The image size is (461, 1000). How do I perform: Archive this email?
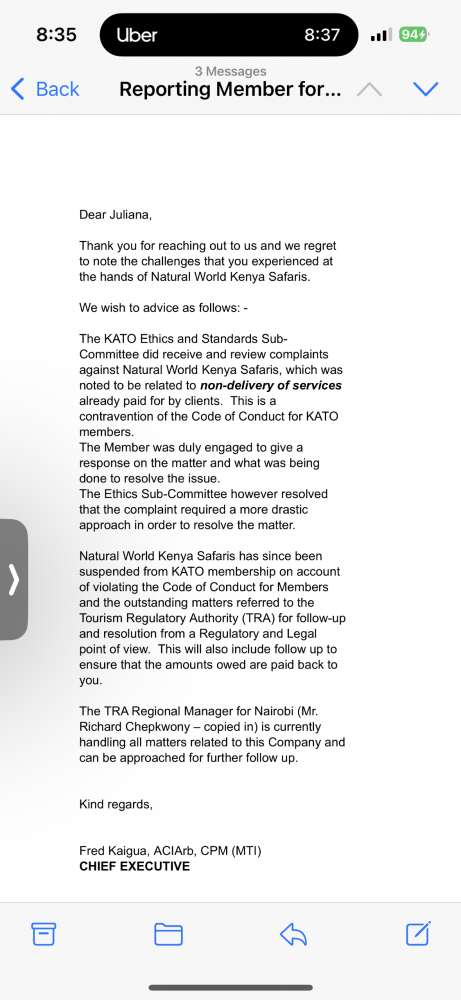[44, 934]
